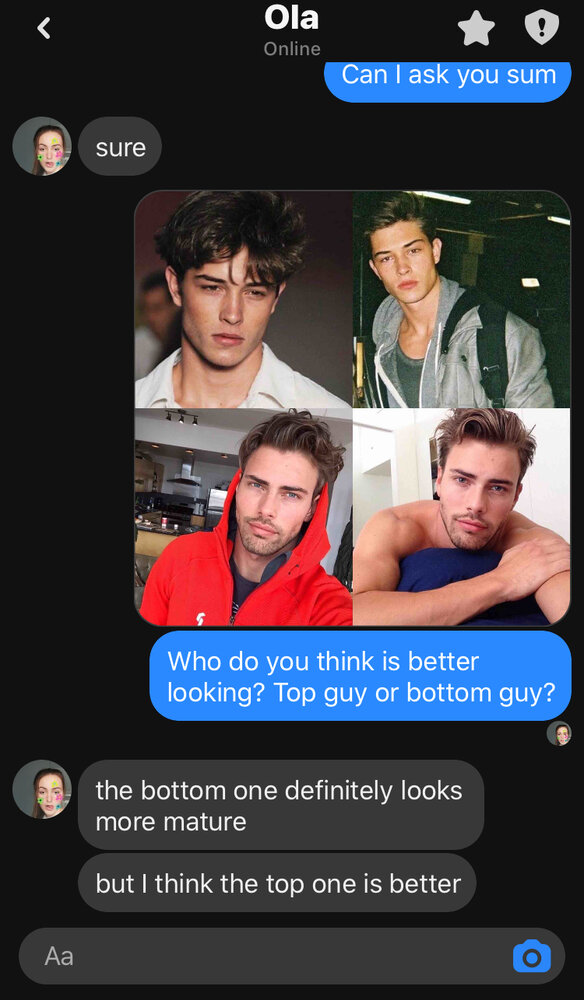Star this conversation with Ola
Screen dimensions: 584x1000
click(476, 29)
